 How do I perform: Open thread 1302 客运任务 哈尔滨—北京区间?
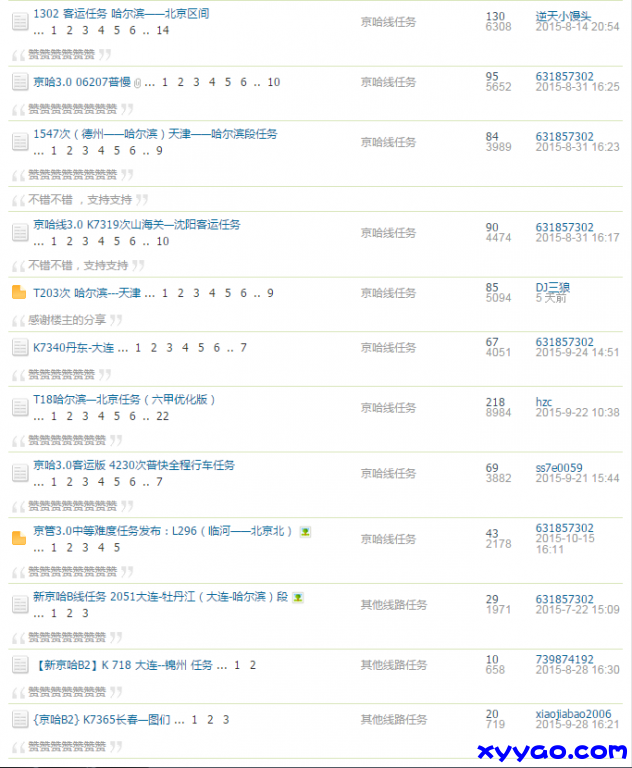coord(120,14)
